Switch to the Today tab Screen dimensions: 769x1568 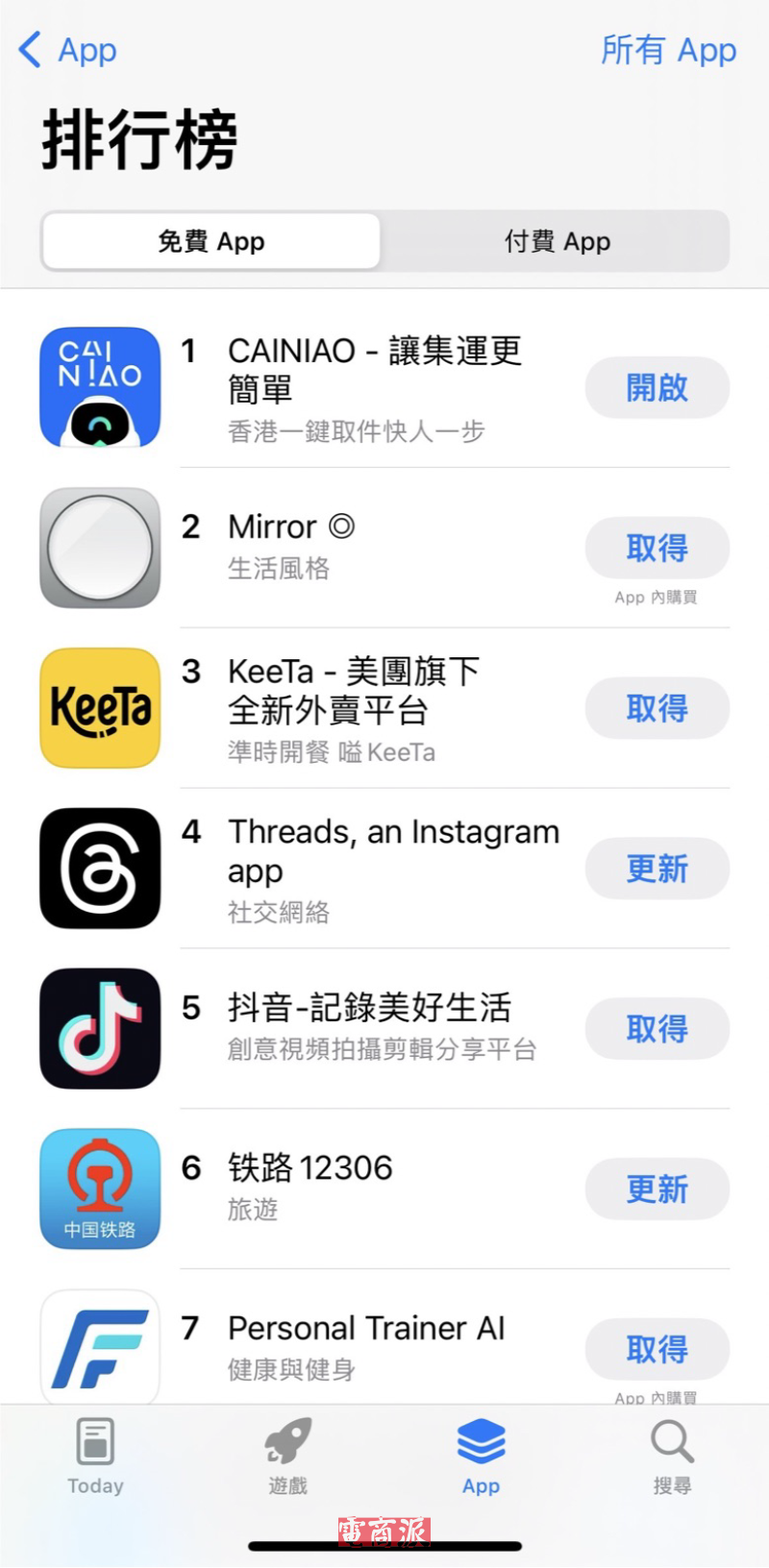pos(95,1456)
